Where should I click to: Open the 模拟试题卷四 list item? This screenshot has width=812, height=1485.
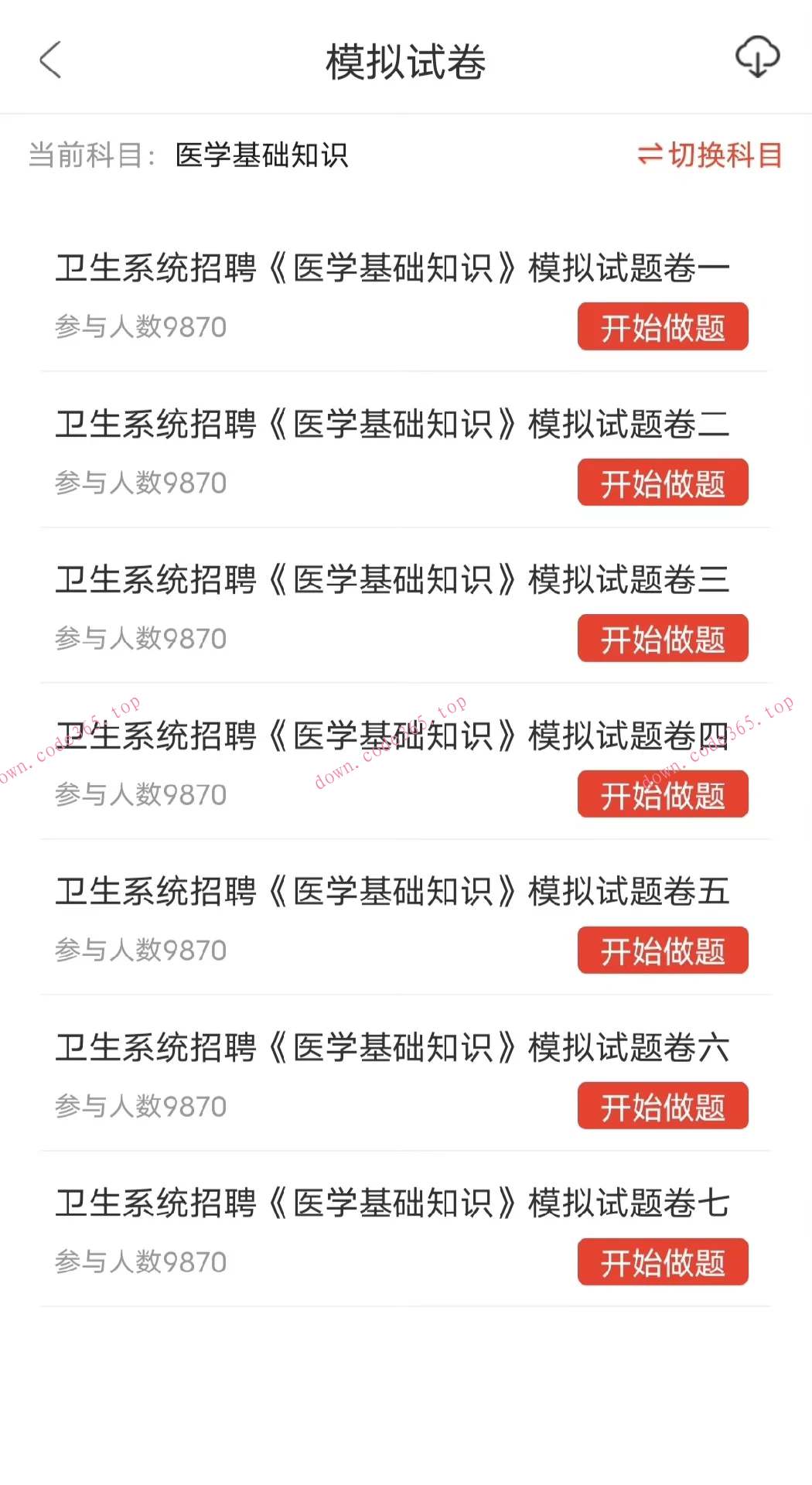(x=392, y=736)
